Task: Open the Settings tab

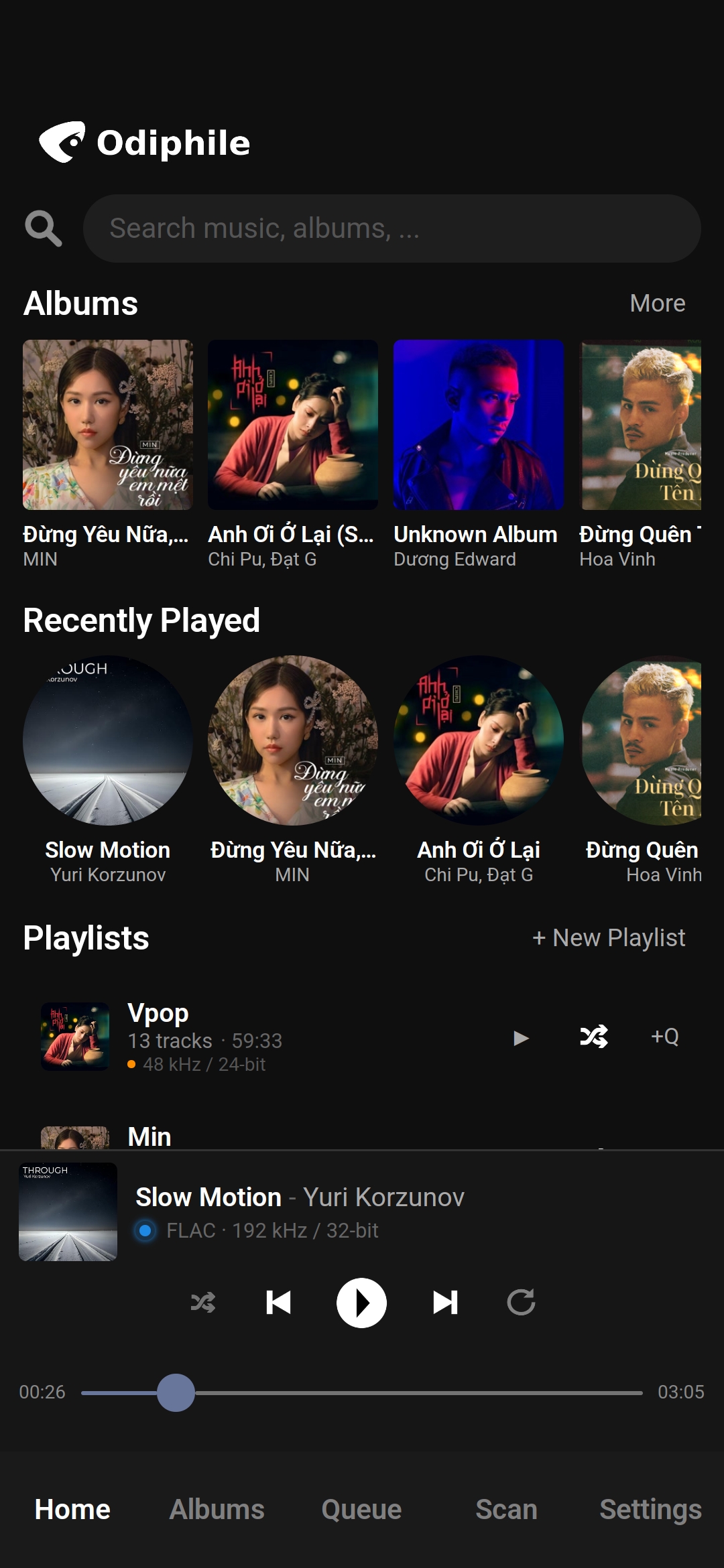Action: coord(650,1510)
